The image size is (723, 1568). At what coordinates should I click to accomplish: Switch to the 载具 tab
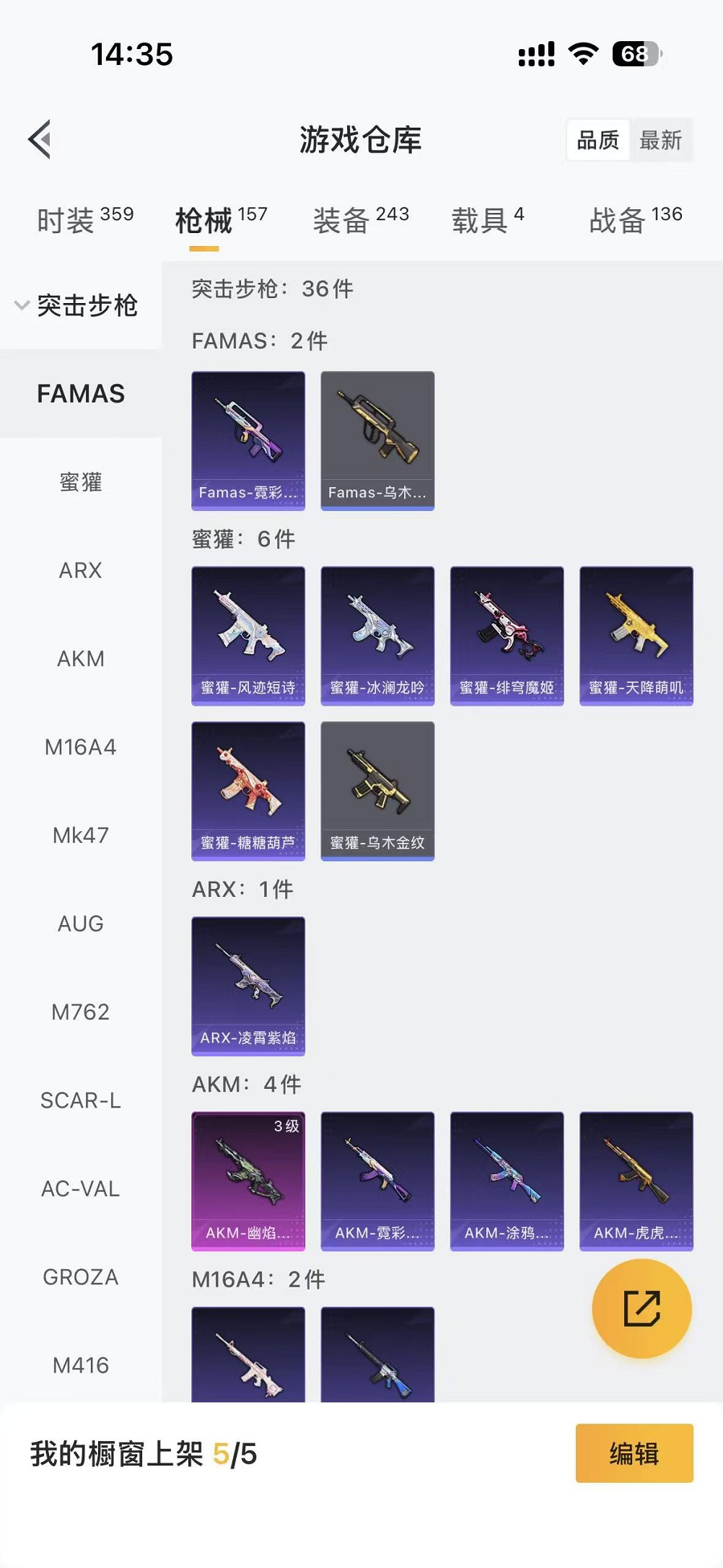click(x=488, y=219)
